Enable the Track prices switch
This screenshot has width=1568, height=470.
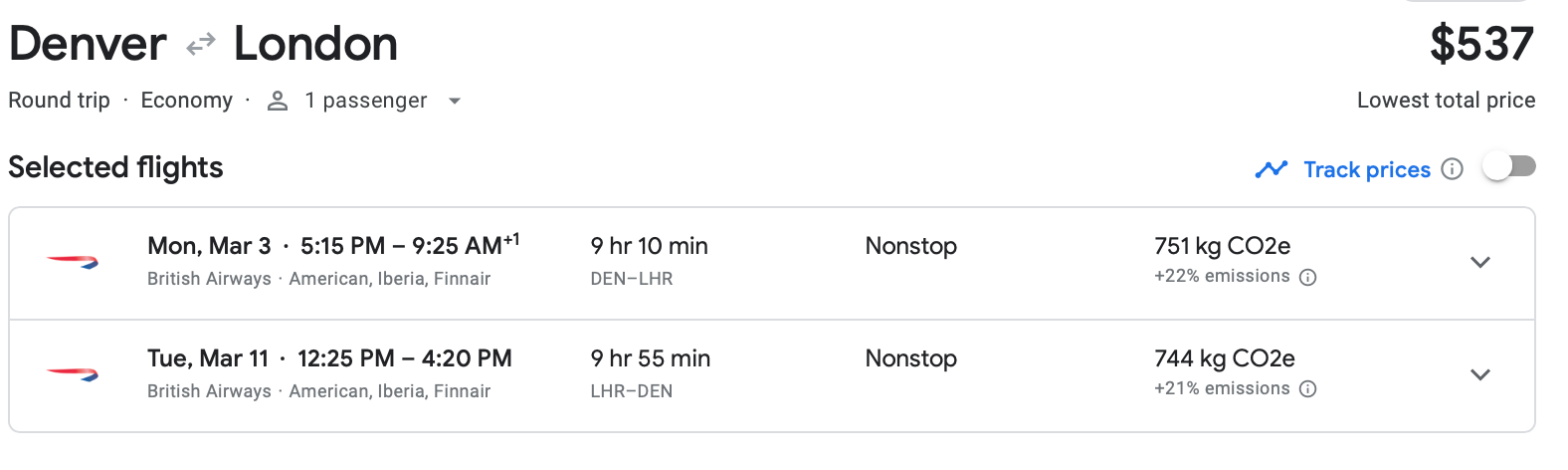[x=1508, y=167]
